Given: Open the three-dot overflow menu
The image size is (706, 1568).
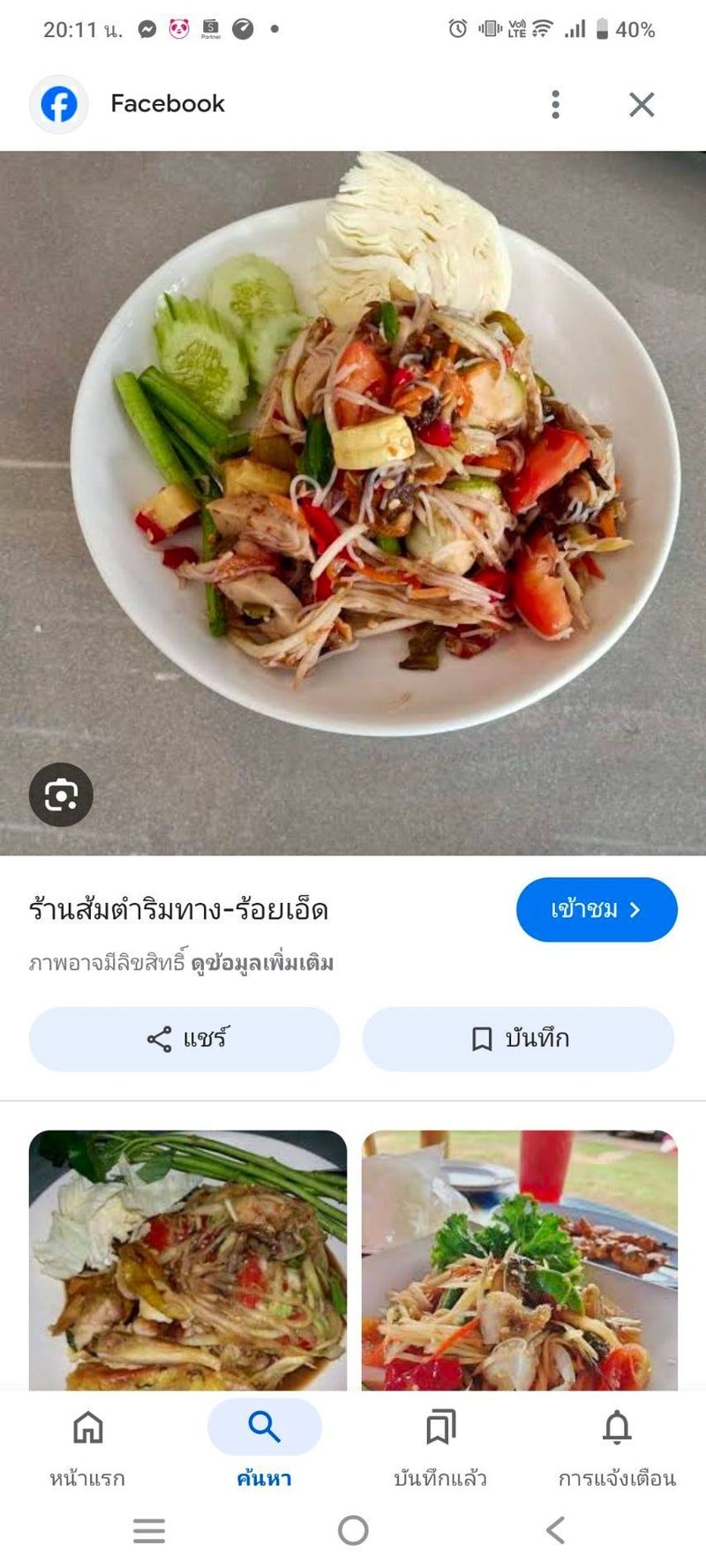Looking at the screenshot, I should point(555,104).
